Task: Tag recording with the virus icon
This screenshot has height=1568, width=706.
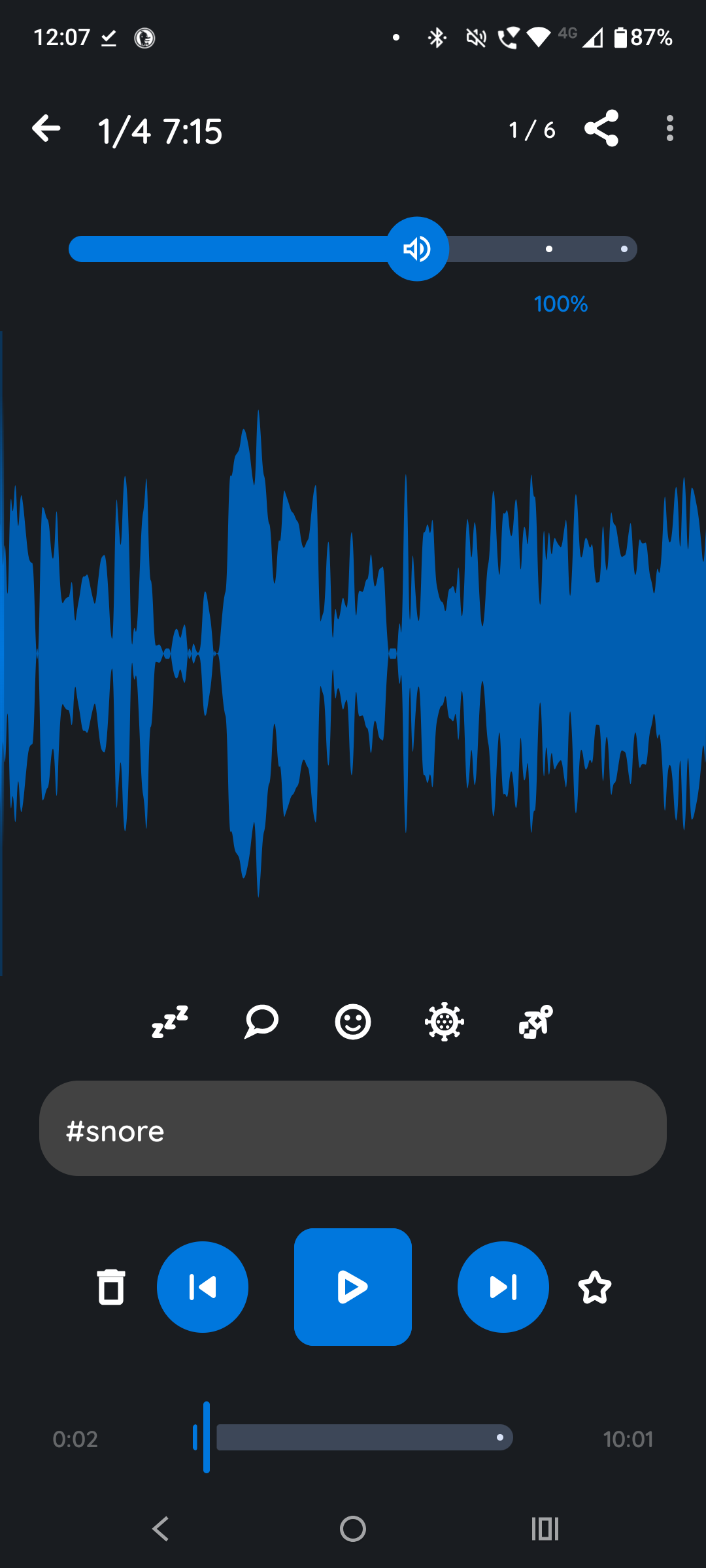Action: point(445,1022)
